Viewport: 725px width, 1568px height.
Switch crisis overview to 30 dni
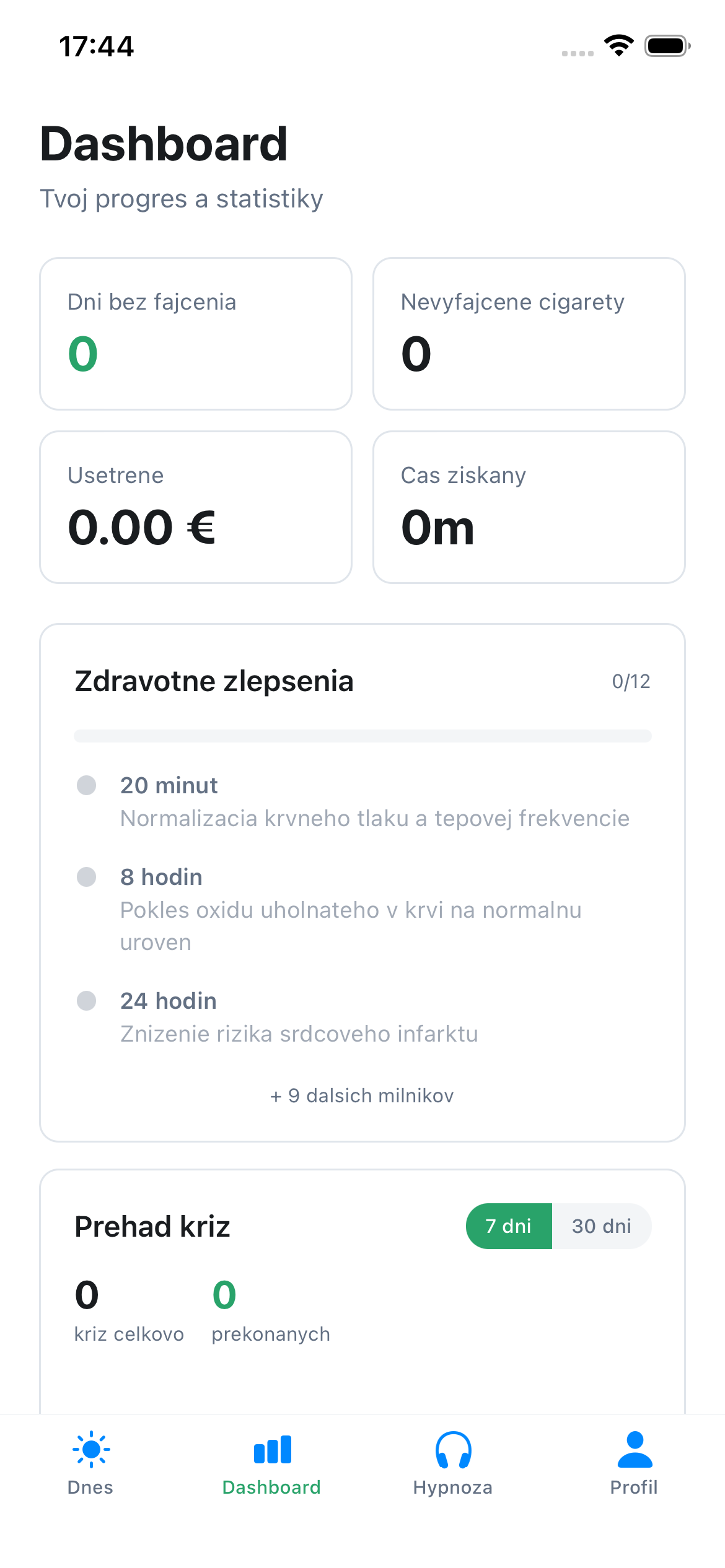(602, 1226)
